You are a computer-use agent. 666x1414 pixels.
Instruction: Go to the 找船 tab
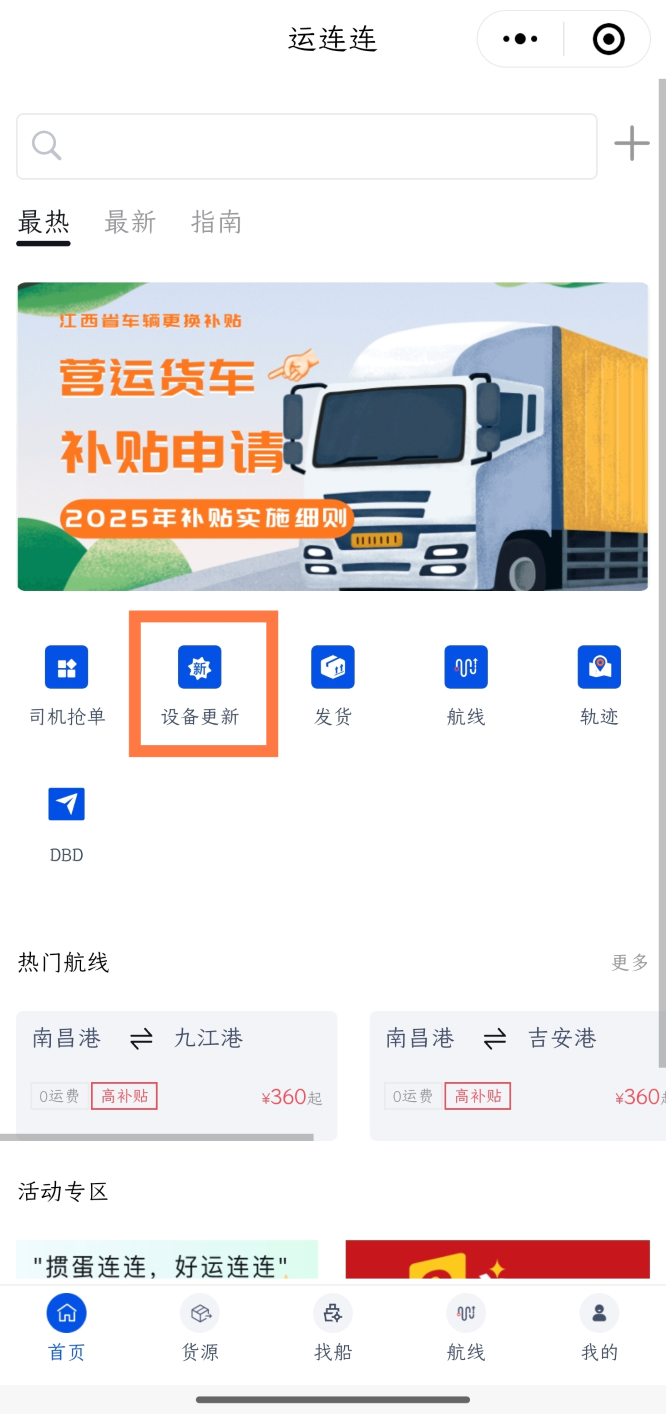333,1330
